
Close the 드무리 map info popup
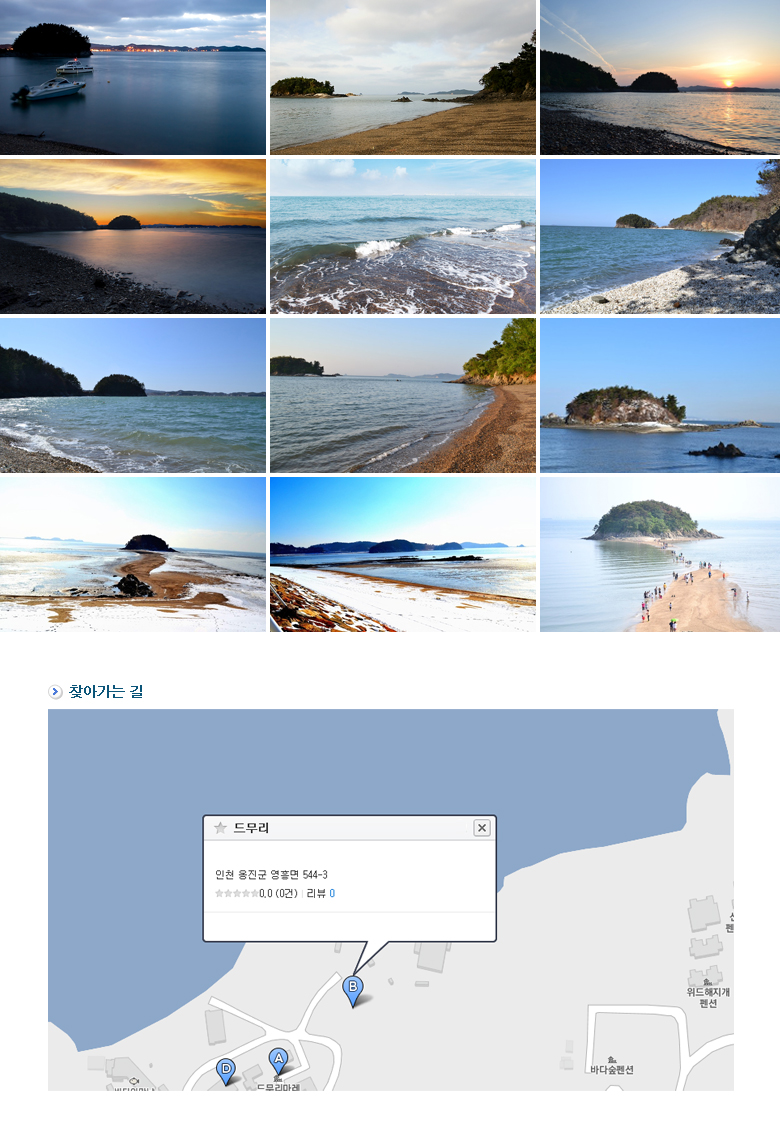(482, 828)
